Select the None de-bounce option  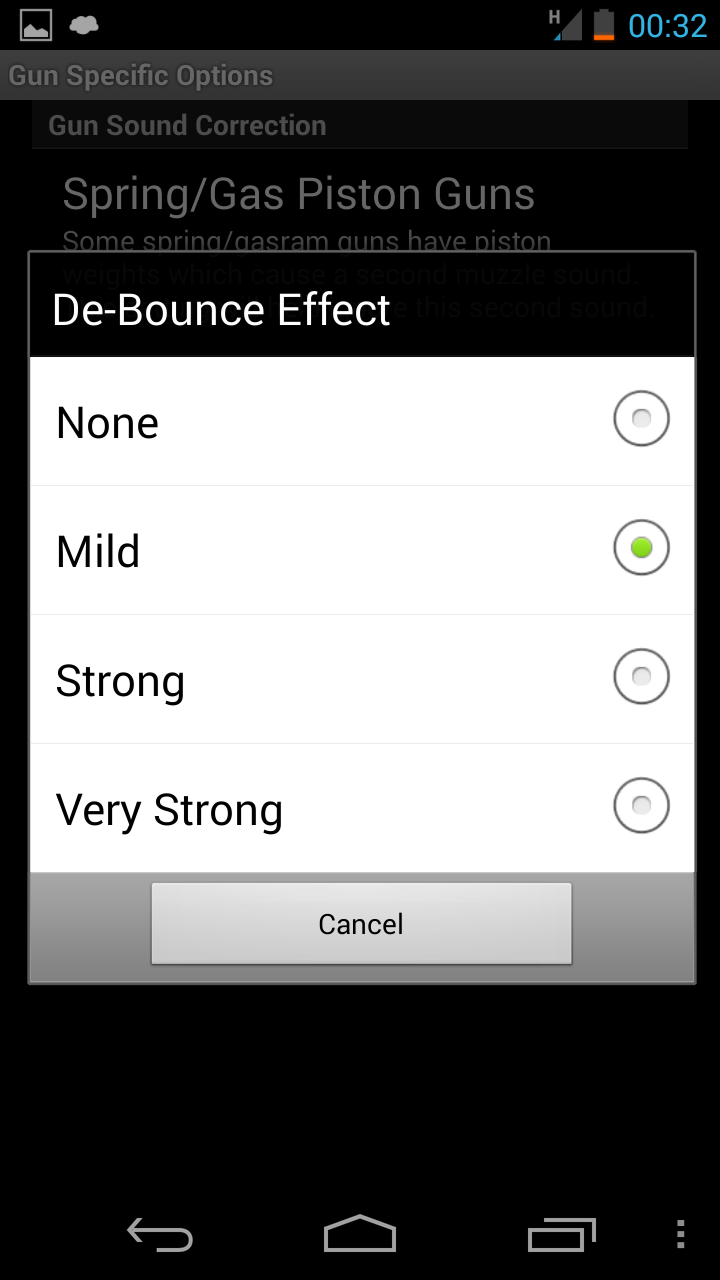point(362,421)
